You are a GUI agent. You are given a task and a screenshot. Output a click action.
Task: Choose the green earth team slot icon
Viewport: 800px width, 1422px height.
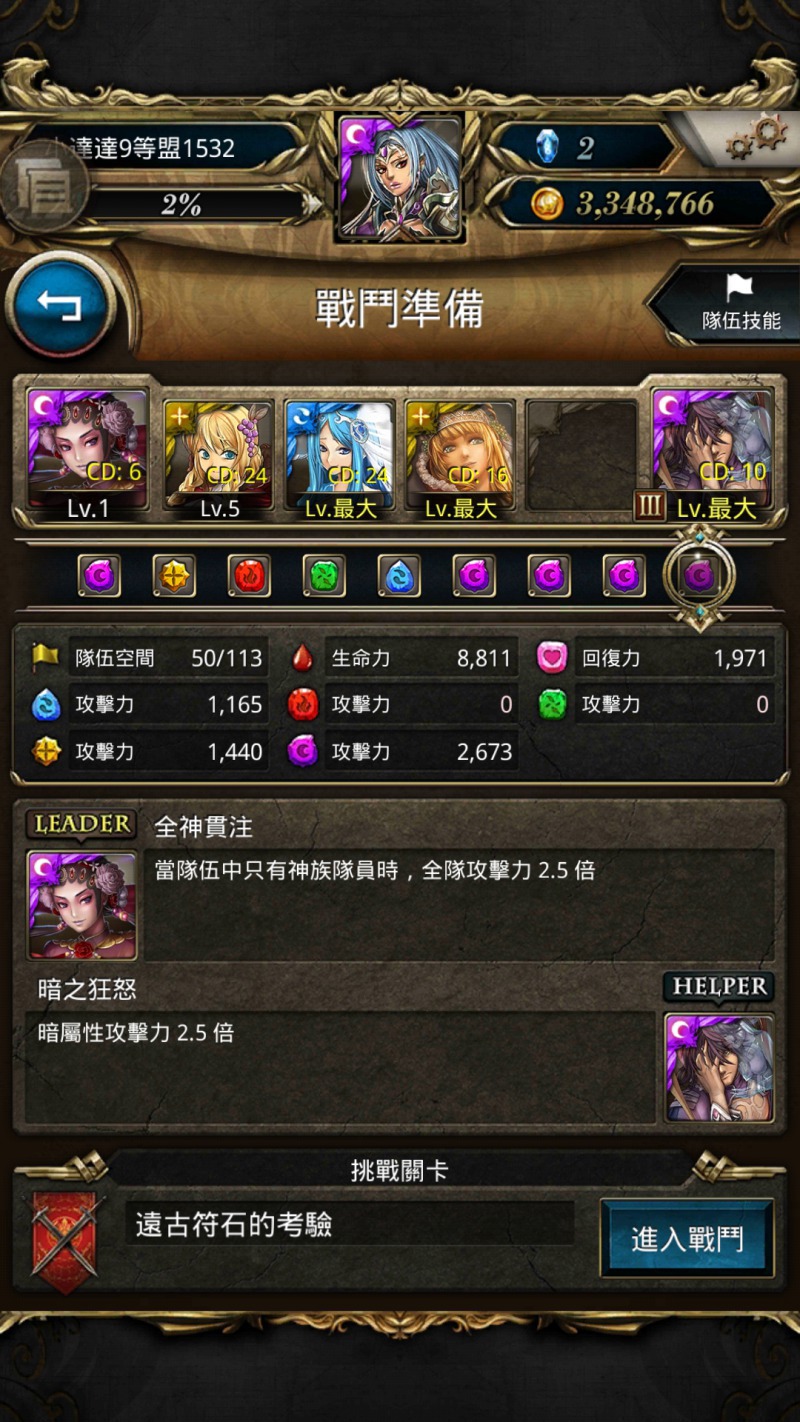[324, 576]
